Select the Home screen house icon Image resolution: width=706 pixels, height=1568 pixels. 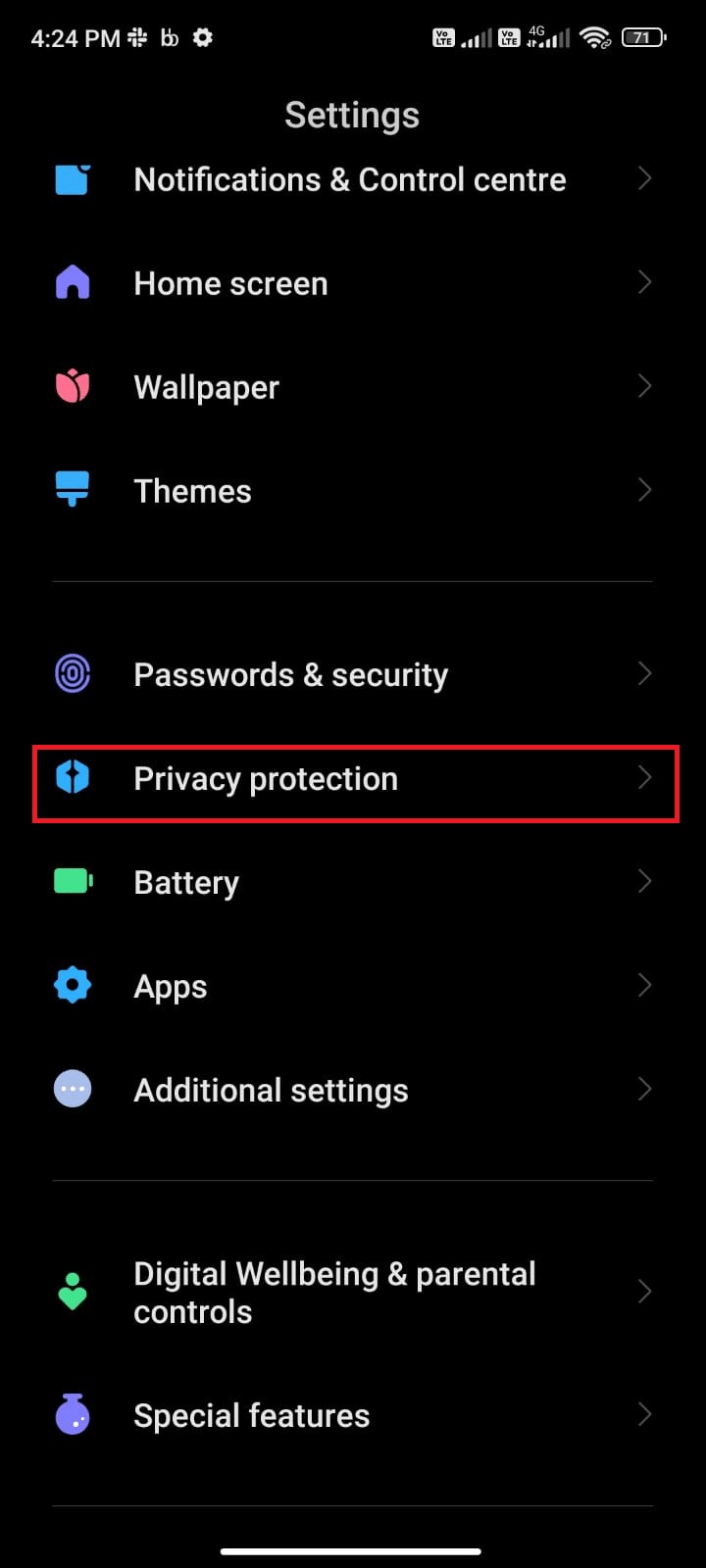pos(73,283)
